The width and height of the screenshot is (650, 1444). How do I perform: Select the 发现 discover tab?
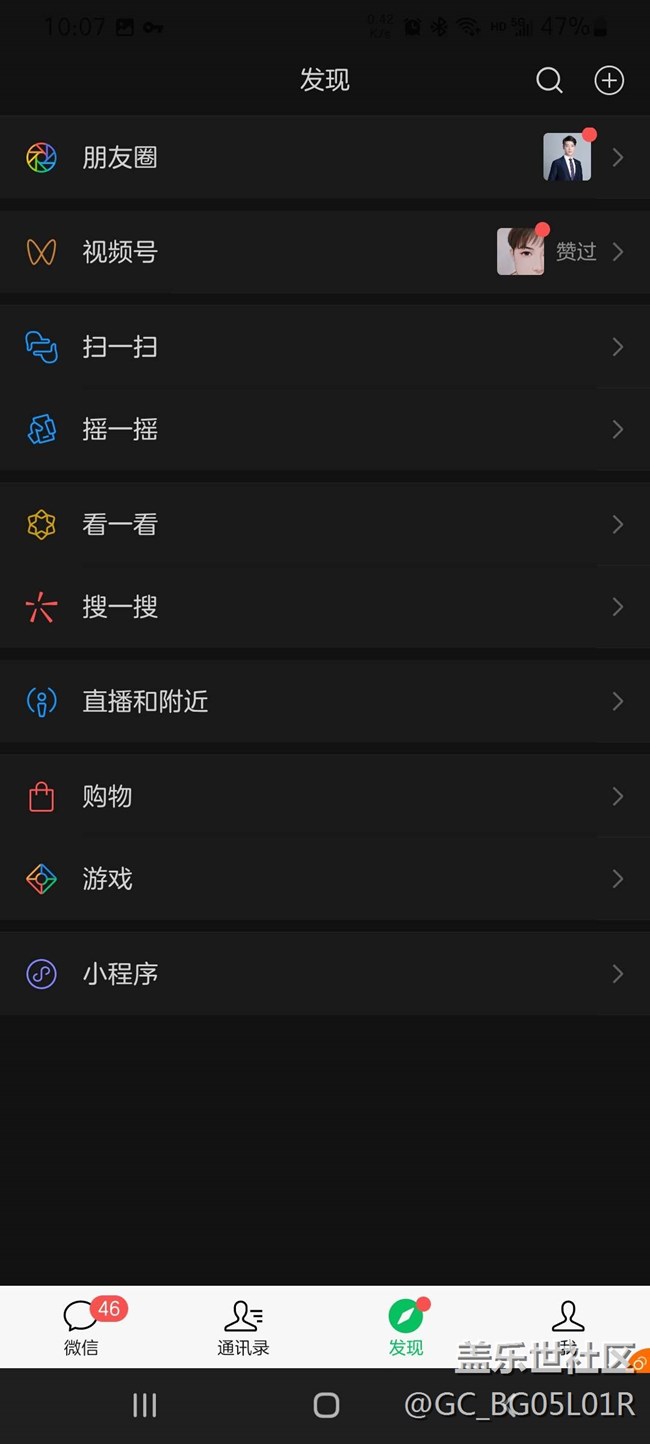(406, 1328)
